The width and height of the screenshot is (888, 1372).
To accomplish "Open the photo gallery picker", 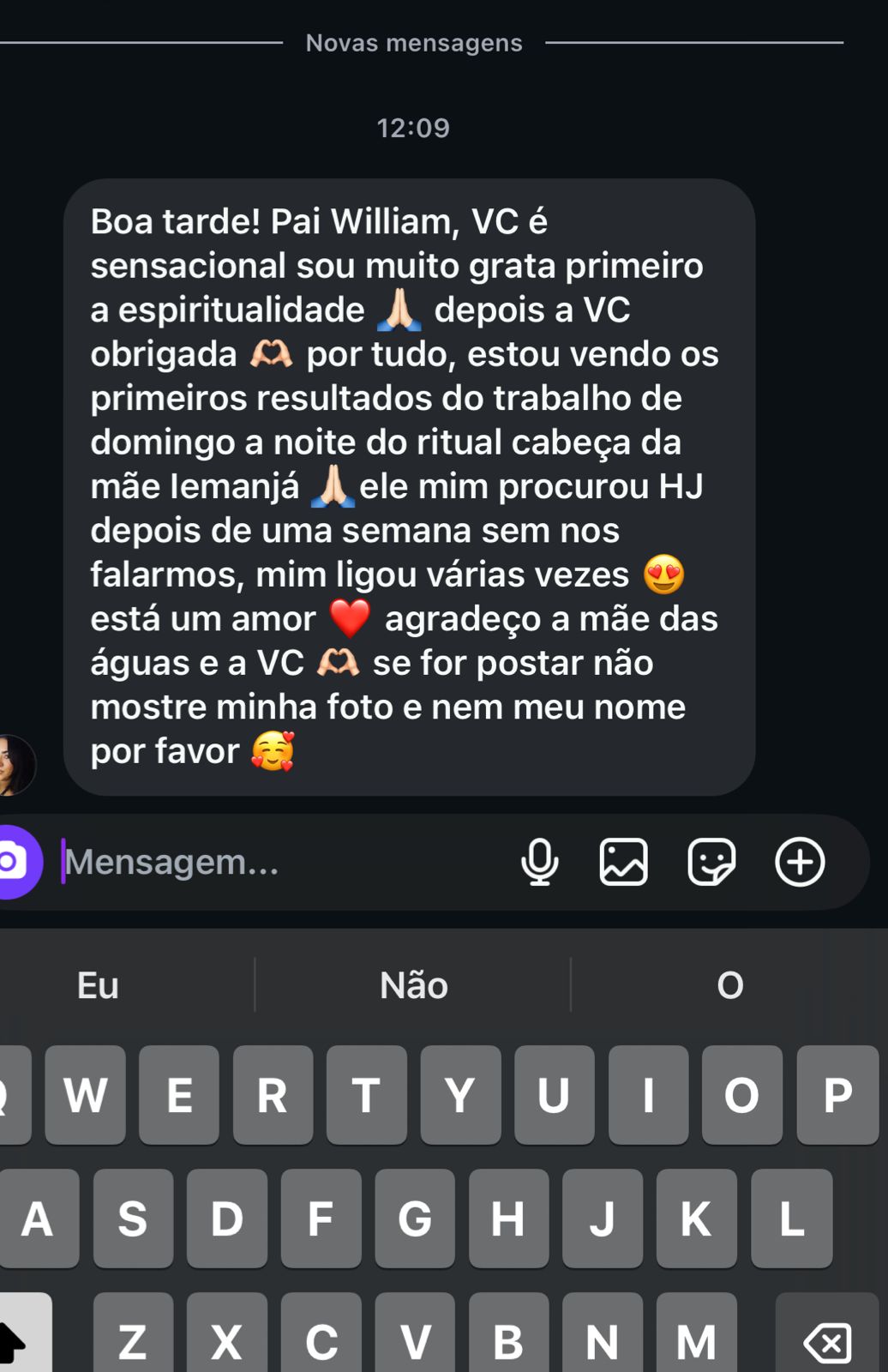I will point(624,863).
